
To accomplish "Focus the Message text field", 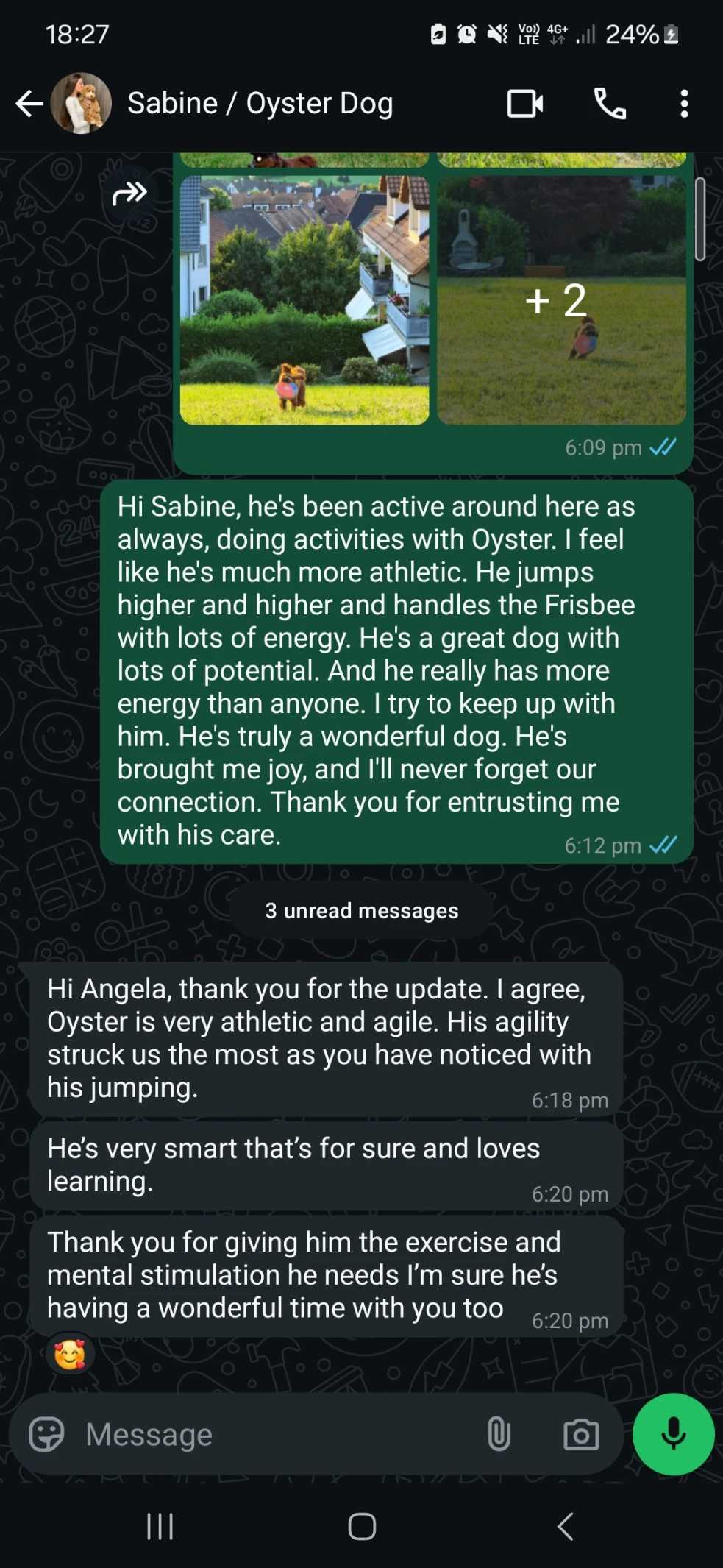I will tap(272, 1434).
